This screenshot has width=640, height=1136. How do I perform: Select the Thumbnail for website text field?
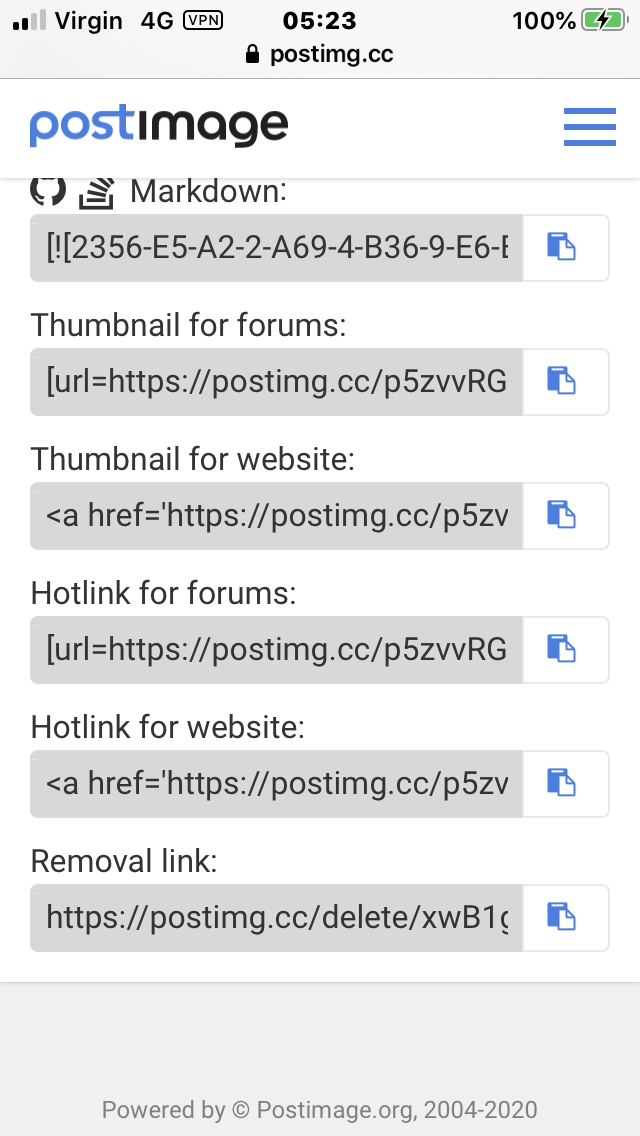(x=276, y=516)
